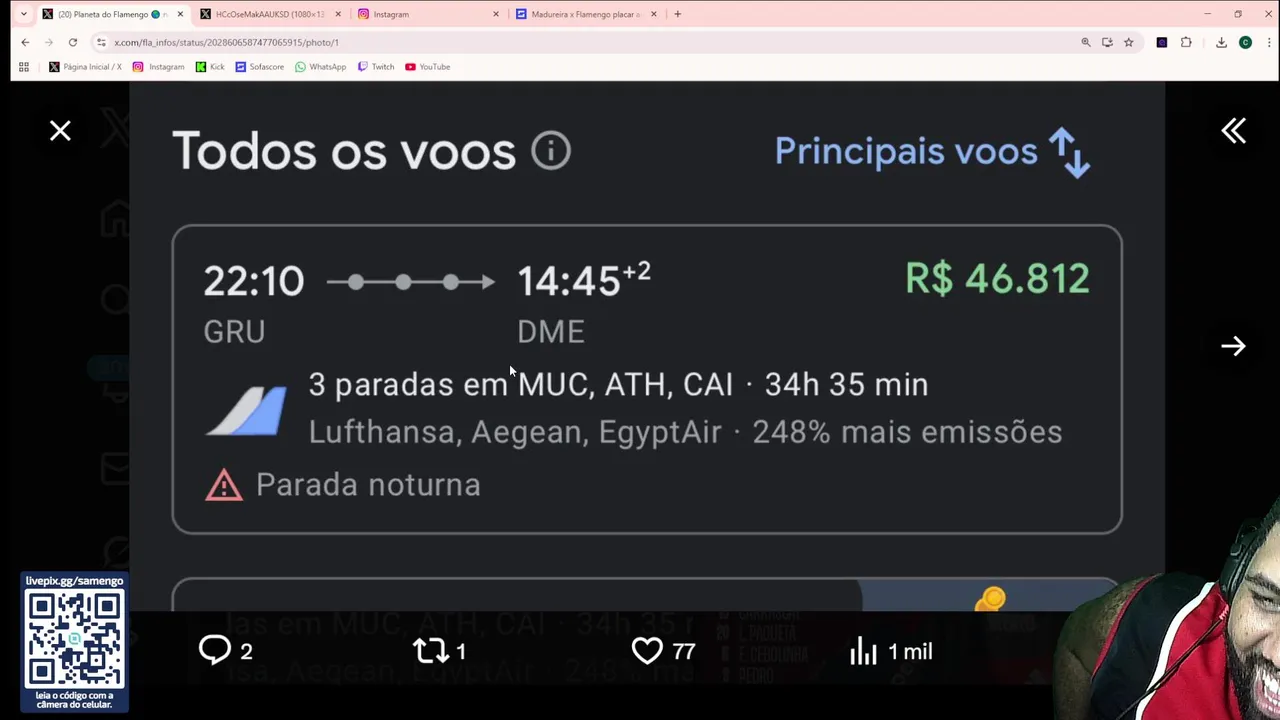Open Chrome's three-dot menu
The width and height of the screenshot is (1280, 720).
(x=1269, y=42)
